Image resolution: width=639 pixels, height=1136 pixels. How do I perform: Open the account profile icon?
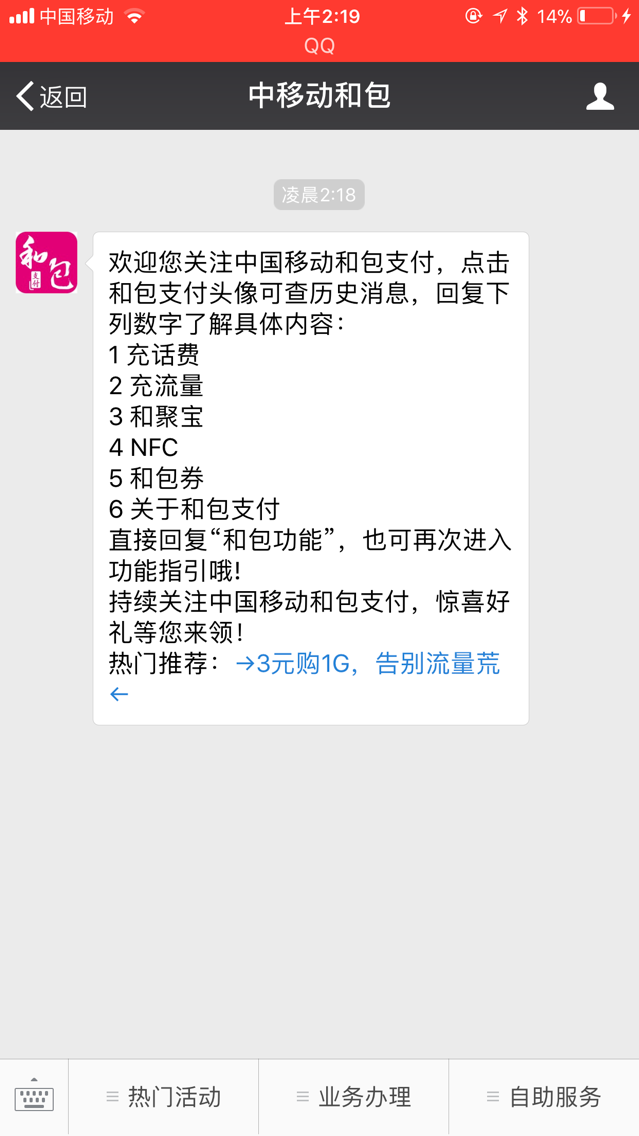tap(599, 96)
